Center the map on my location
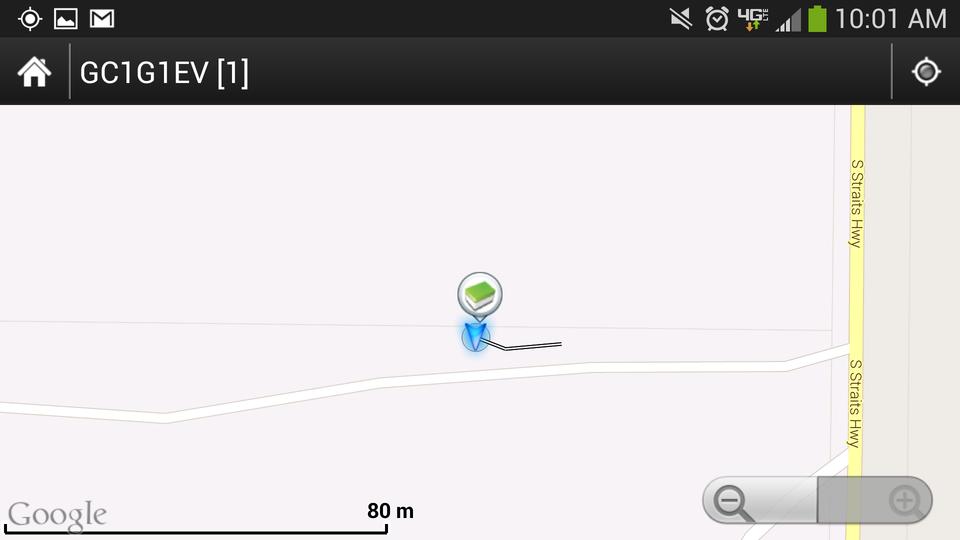This screenshot has width=960, height=540. coord(926,72)
